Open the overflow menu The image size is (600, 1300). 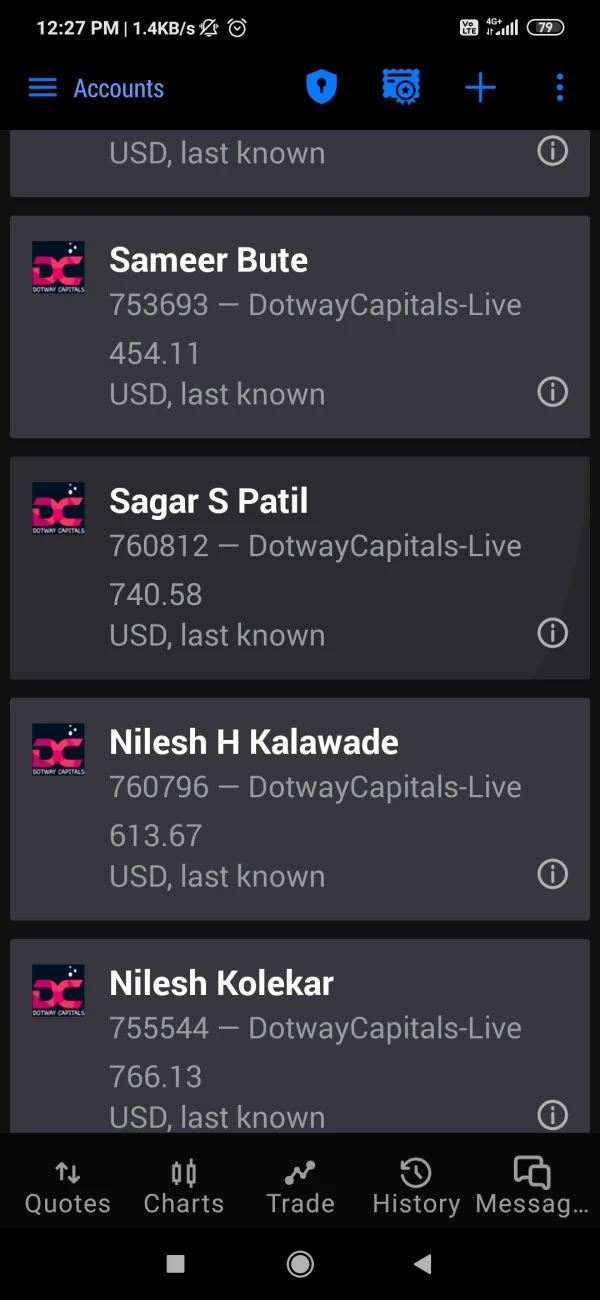(559, 88)
